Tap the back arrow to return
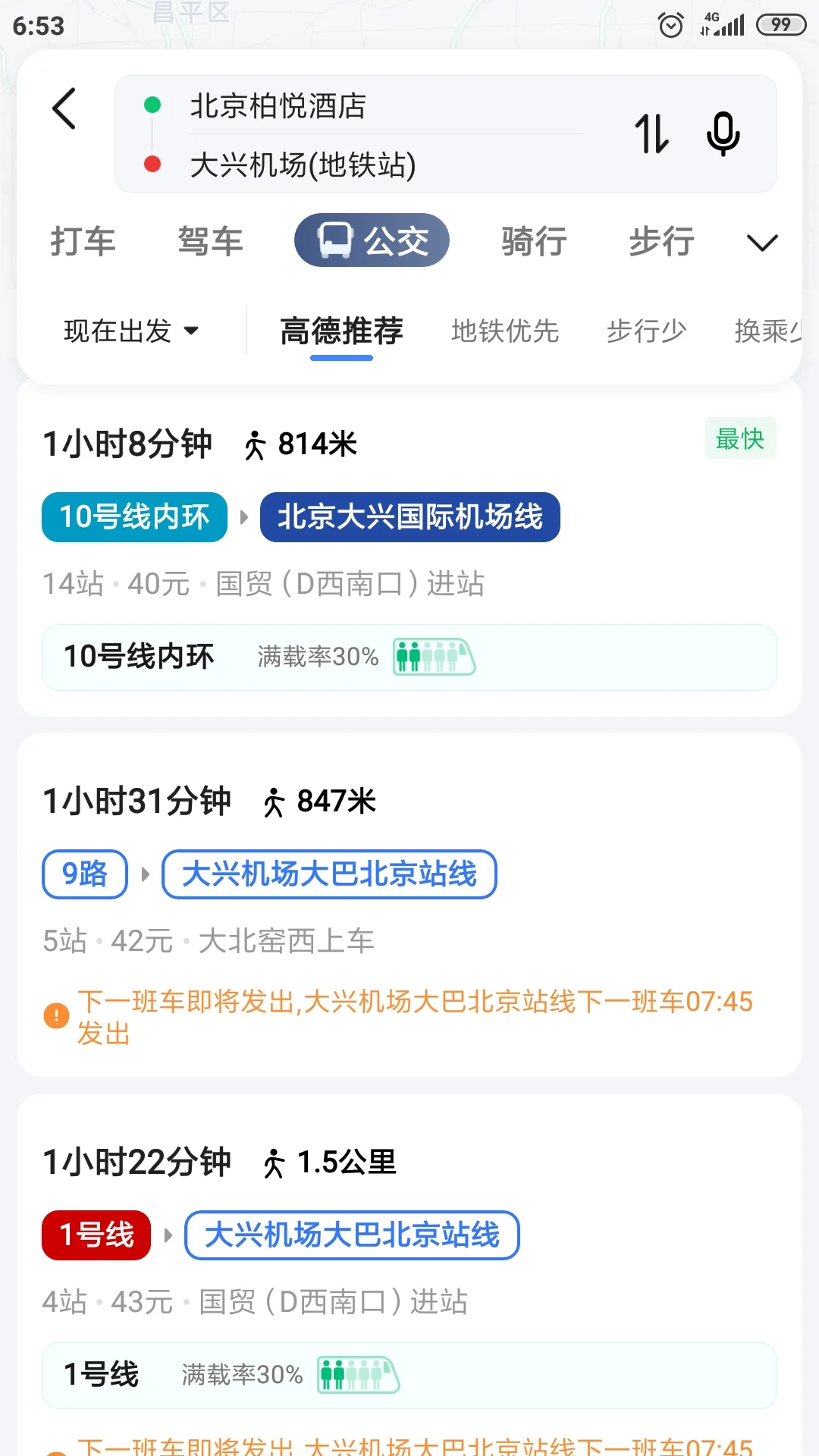The image size is (819, 1456). [x=64, y=110]
